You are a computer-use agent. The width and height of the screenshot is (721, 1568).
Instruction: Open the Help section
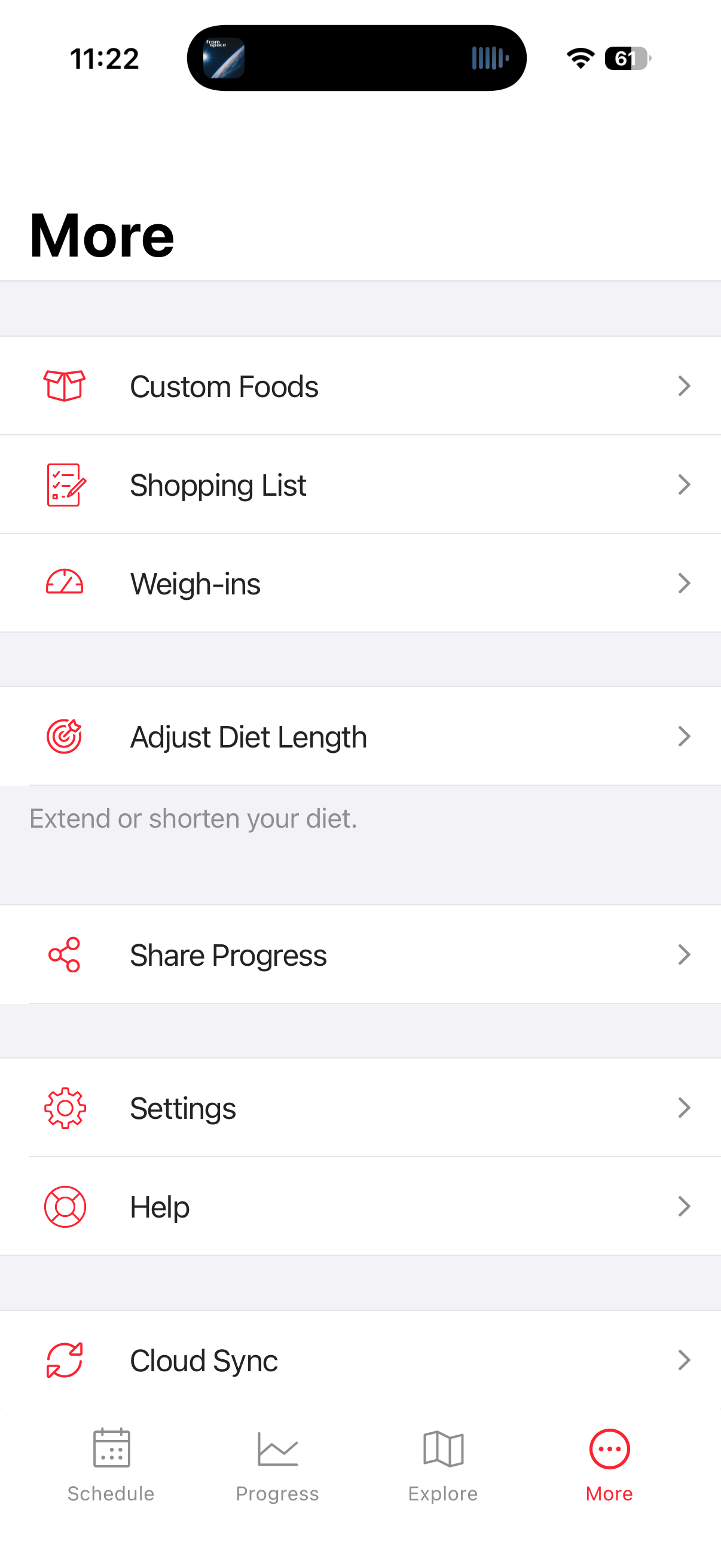click(360, 1206)
